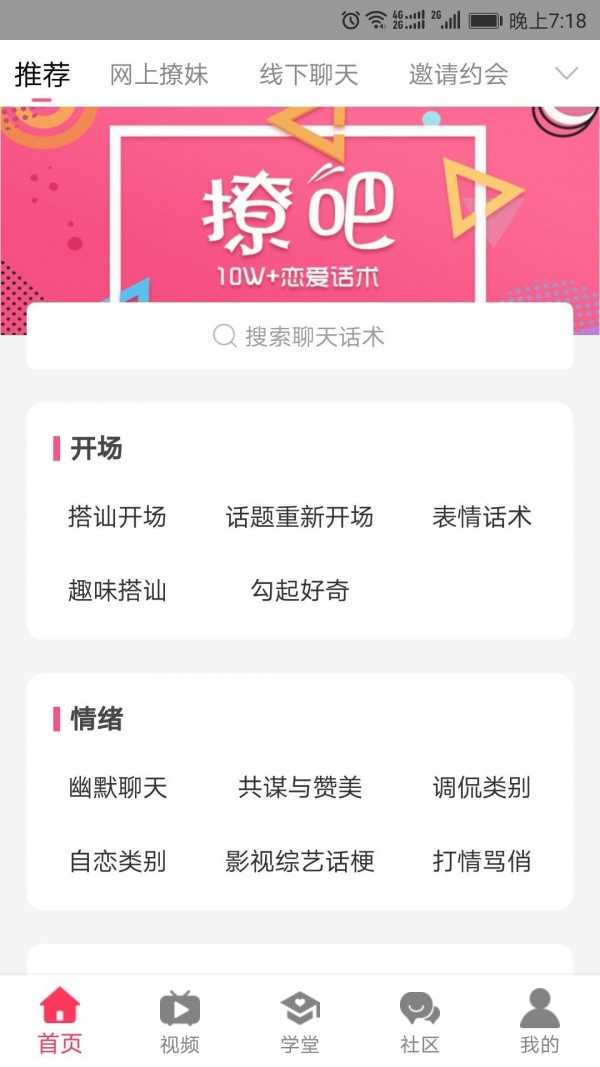Expand the category dropdown arrow

(567, 74)
